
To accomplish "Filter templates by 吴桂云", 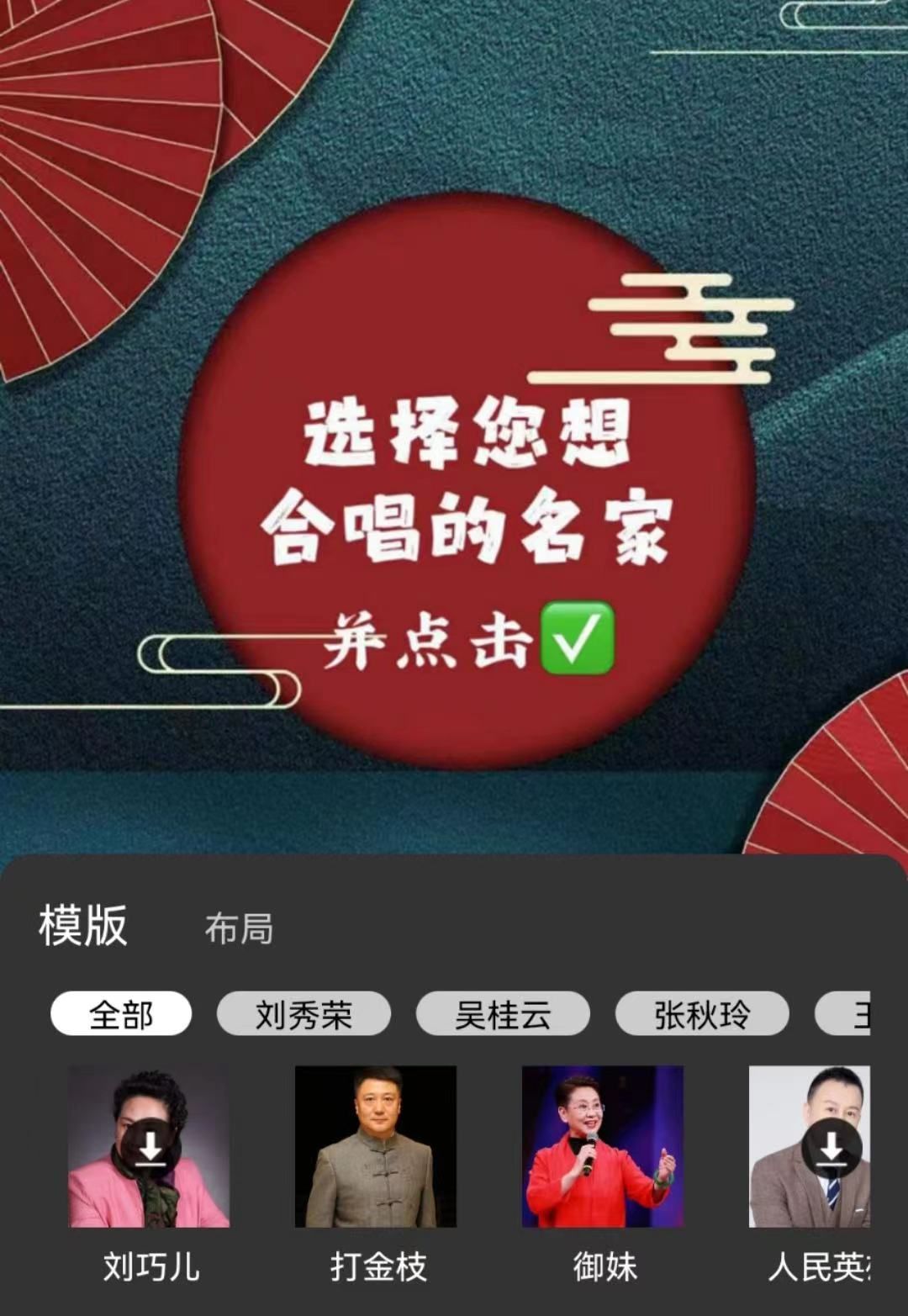I will 503,1014.
